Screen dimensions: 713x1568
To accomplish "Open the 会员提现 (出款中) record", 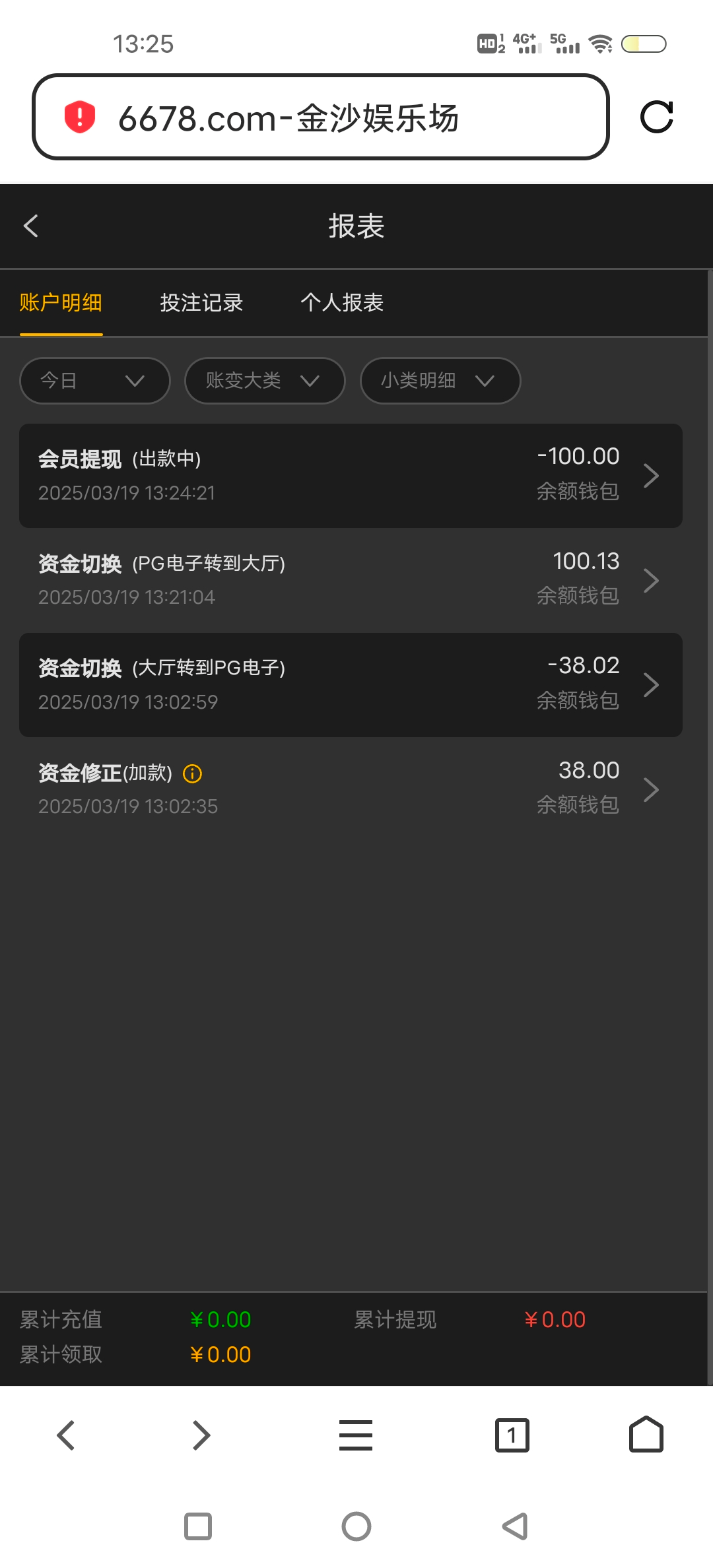I will [350, 475].
